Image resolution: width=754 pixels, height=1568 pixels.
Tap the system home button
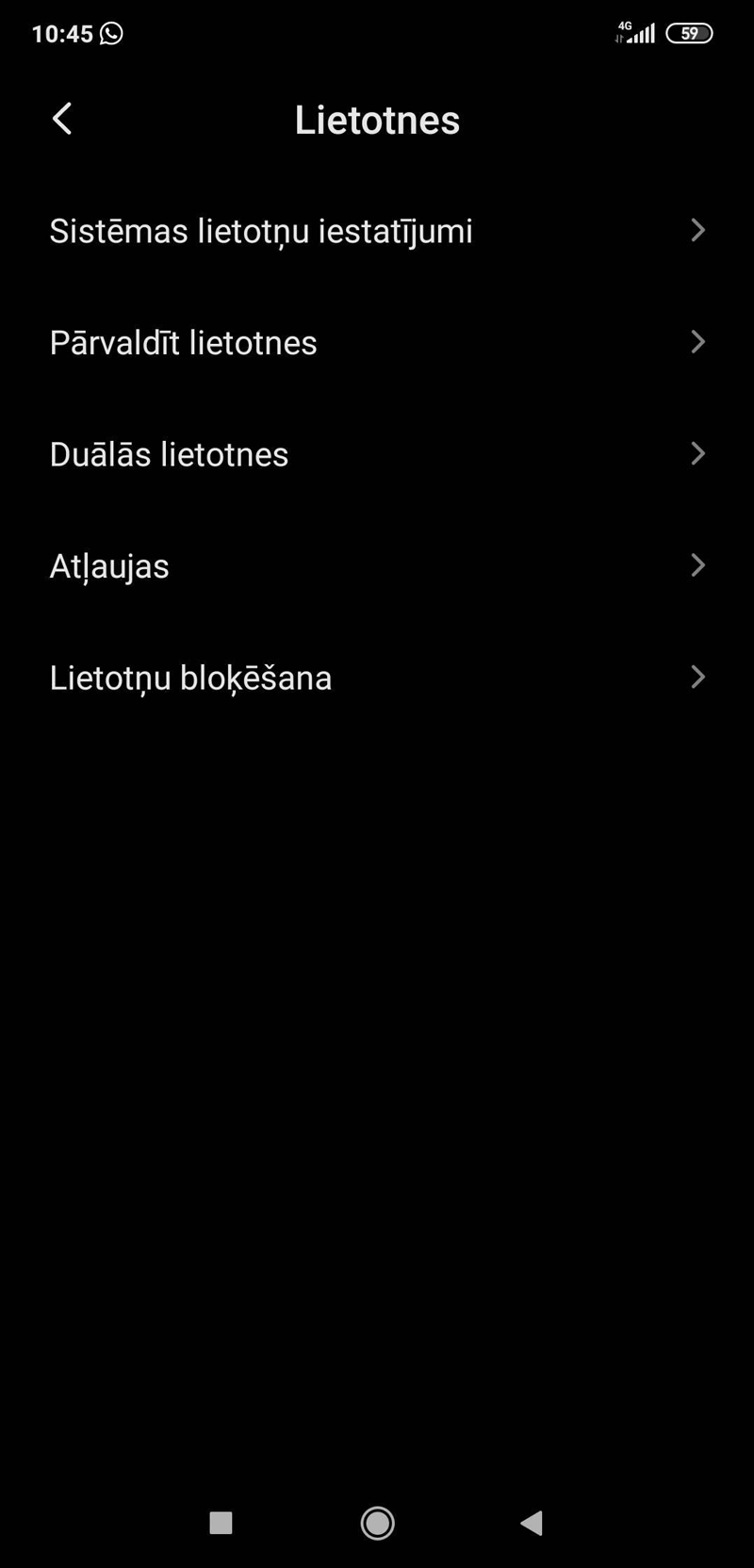pos(377,1523)
